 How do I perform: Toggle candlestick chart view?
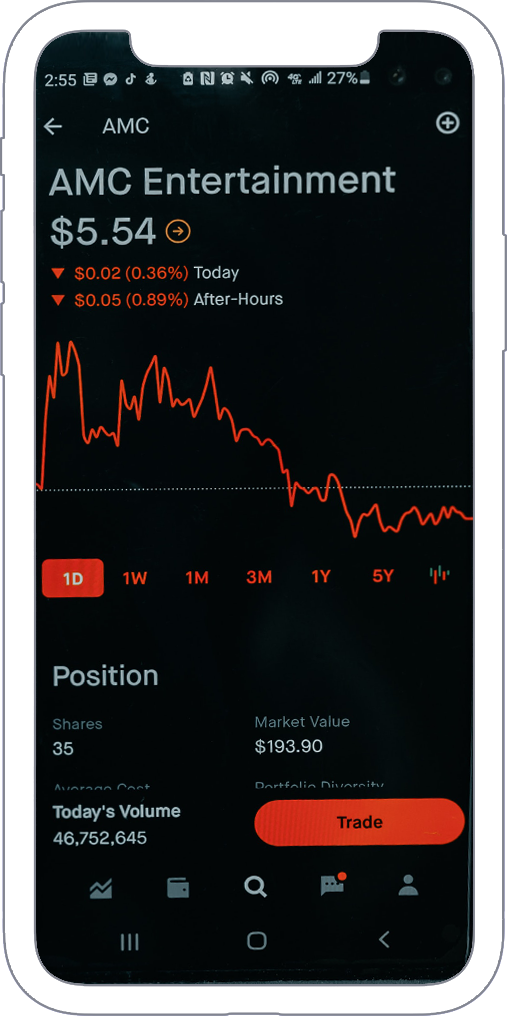440,574
